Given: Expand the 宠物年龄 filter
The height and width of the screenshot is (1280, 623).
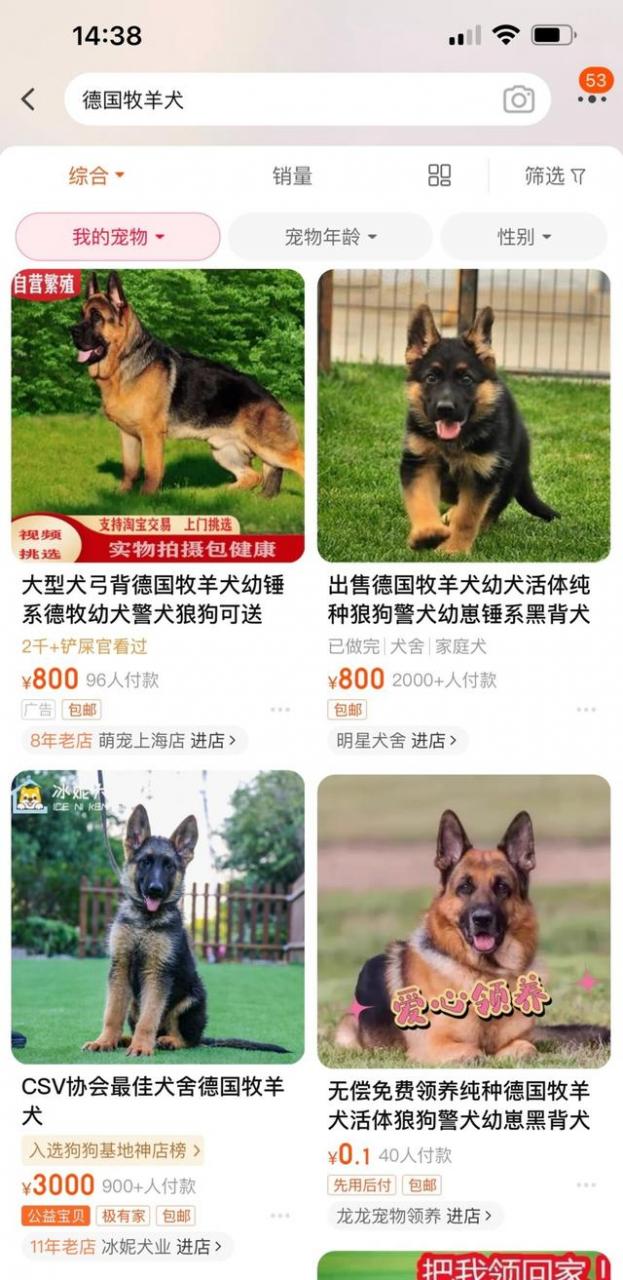Looking at the screenshot, I should [330, 237].
